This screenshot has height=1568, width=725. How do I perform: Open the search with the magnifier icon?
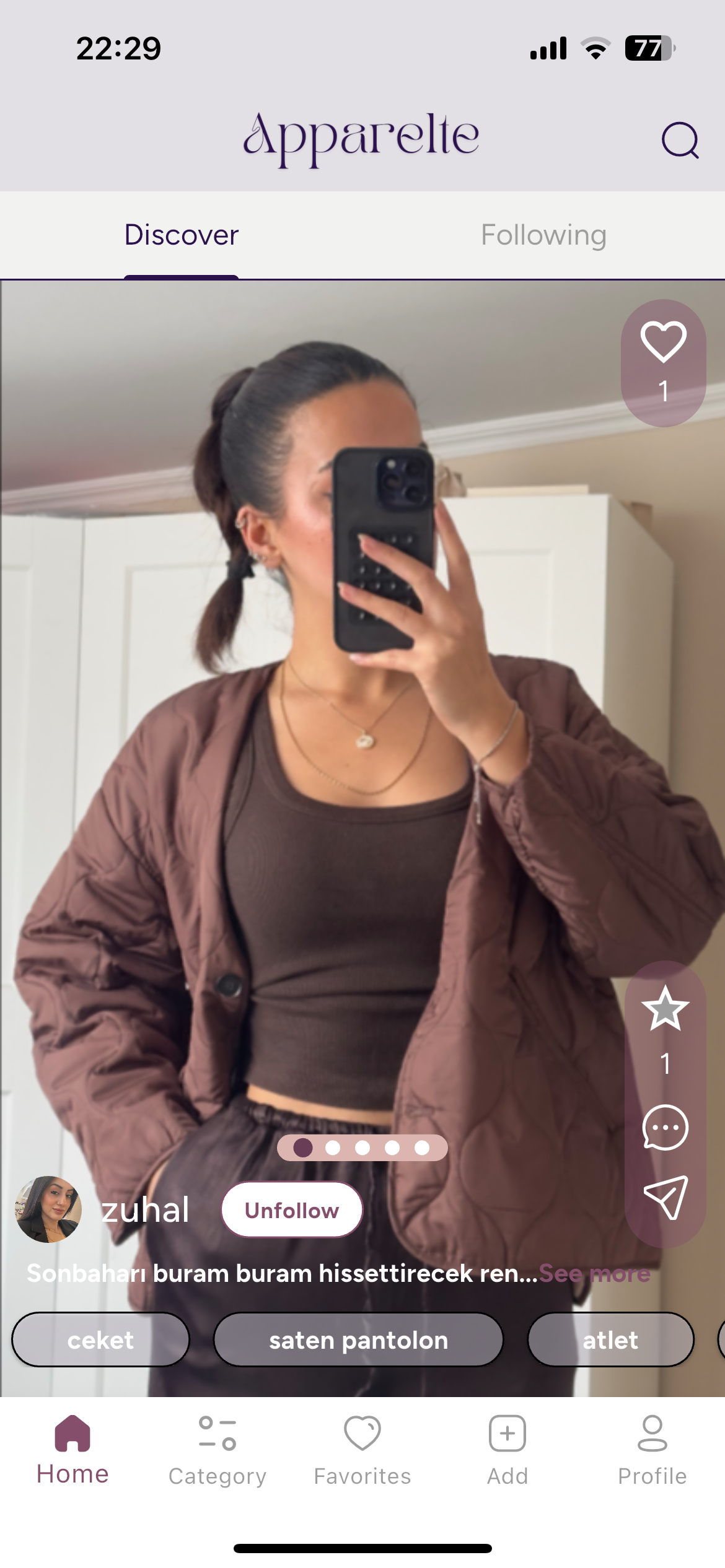(x=680, y=141)
